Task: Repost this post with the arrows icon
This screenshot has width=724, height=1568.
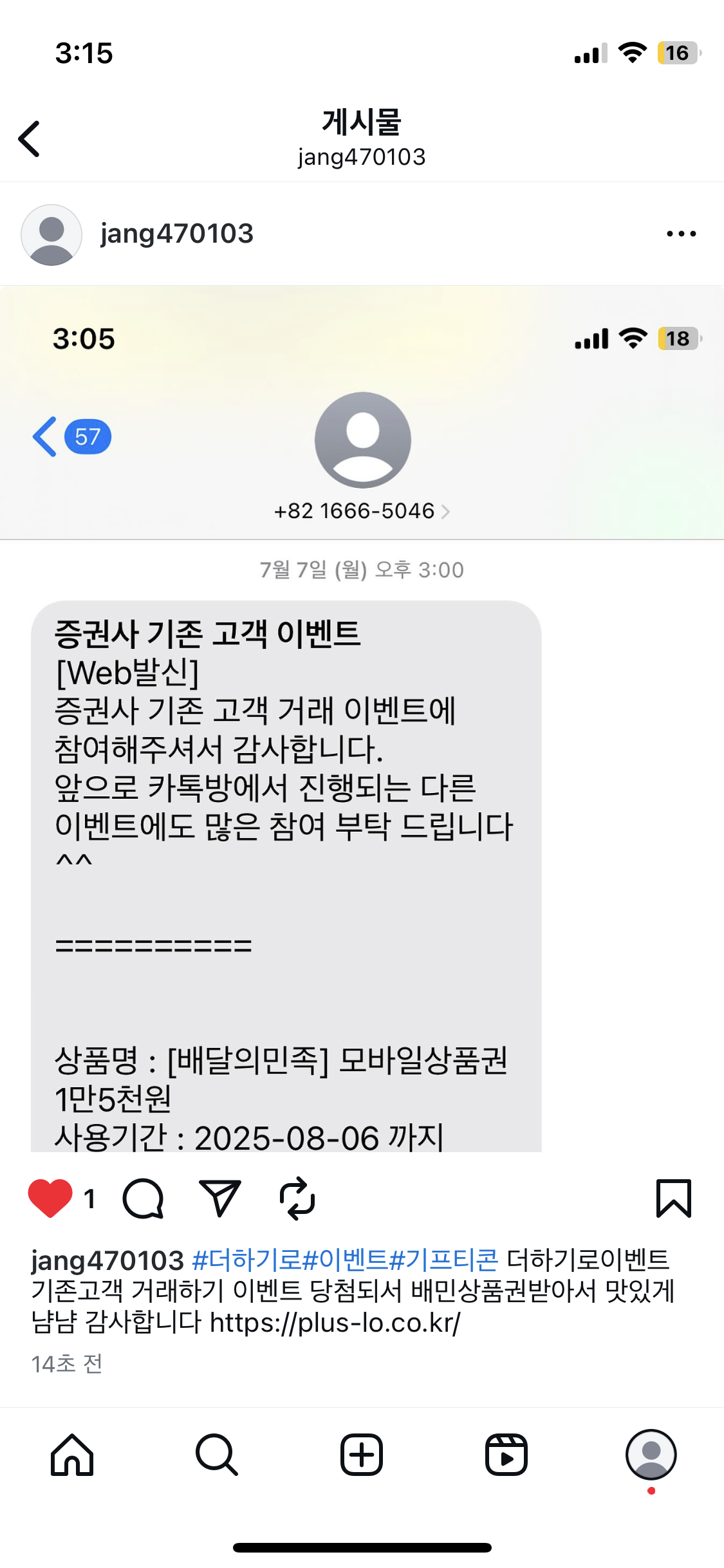Action: [297, 1198]
